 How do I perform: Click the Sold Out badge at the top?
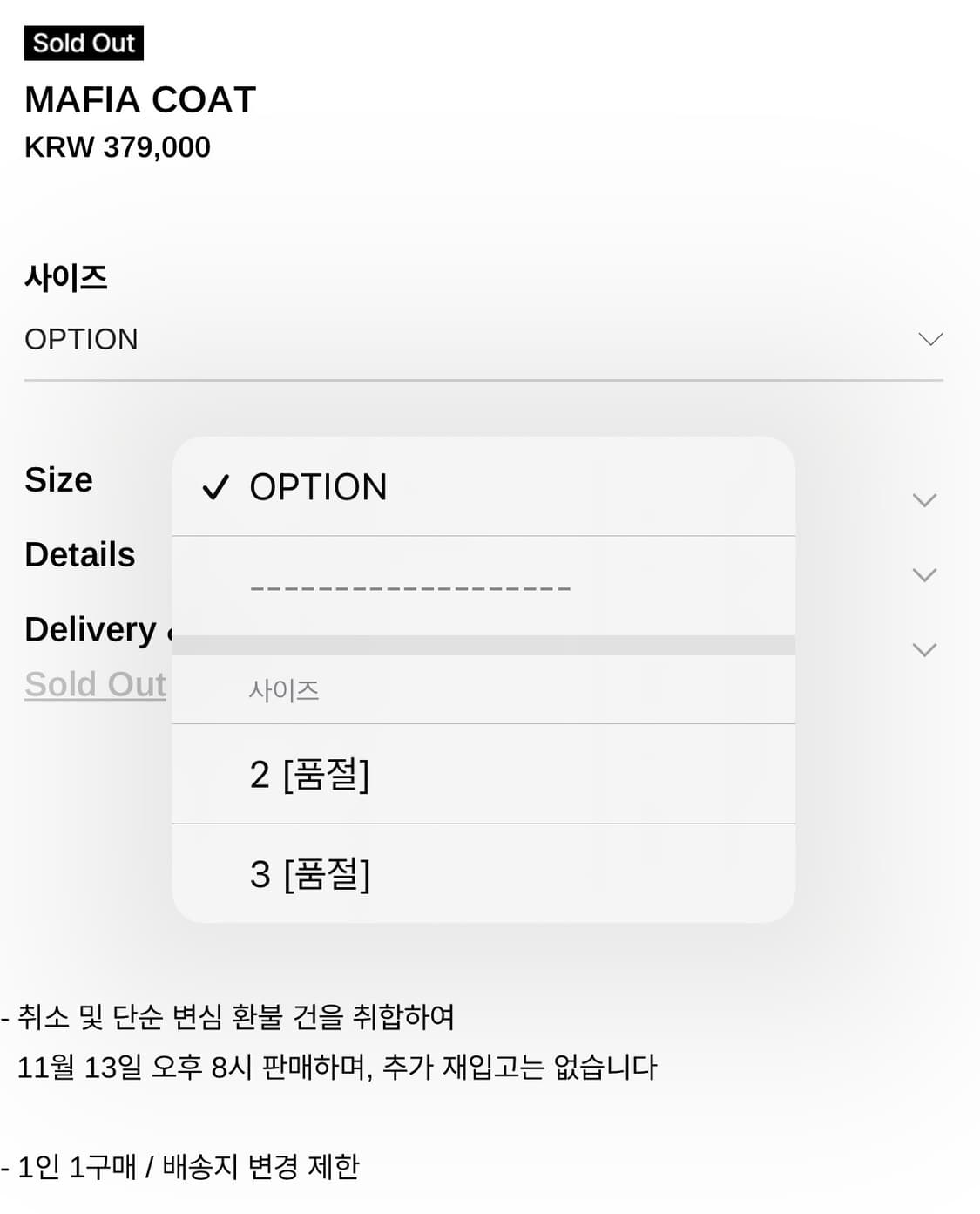point(83,42)
